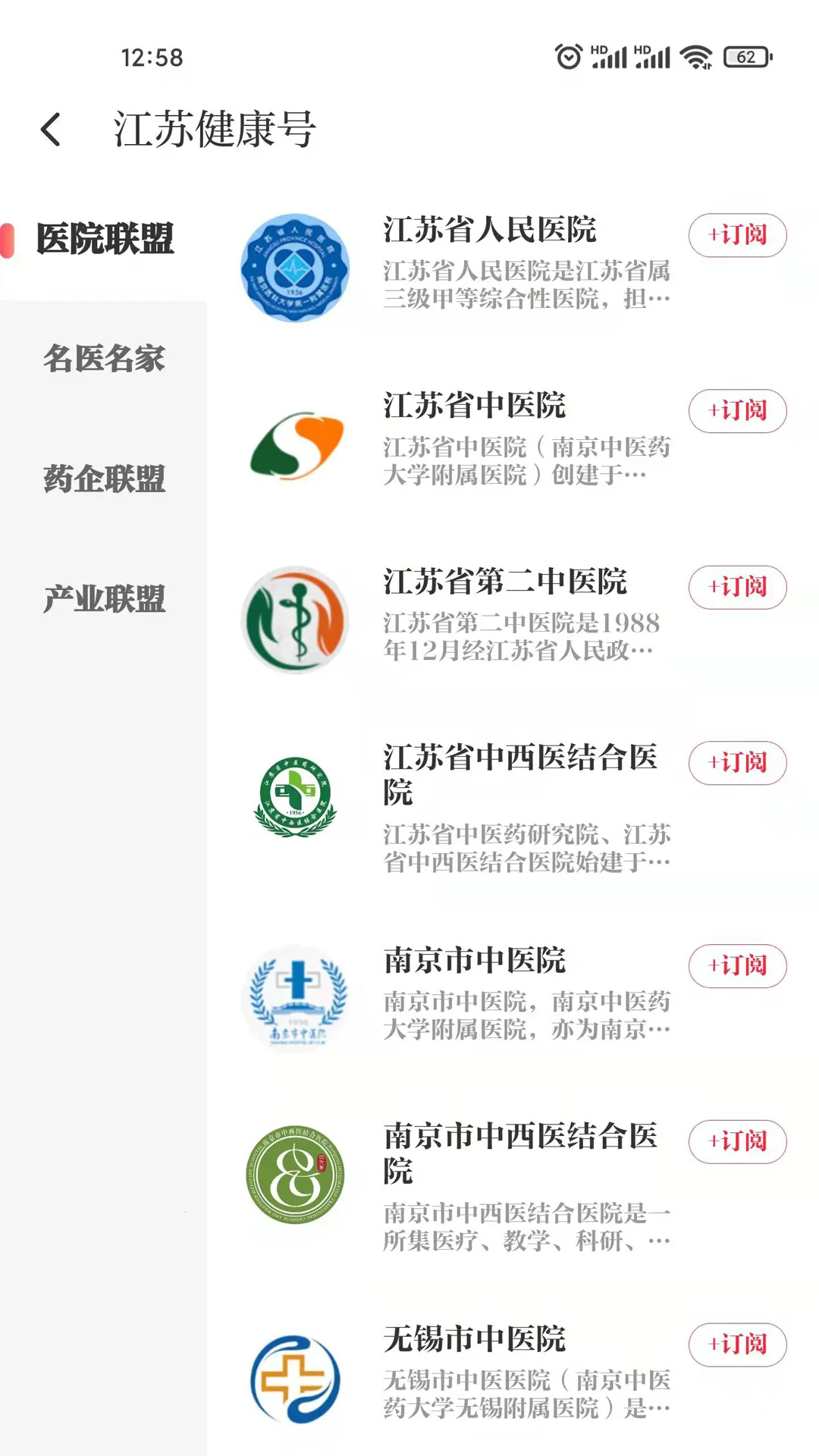The width and height of the screenshot is (819, 1456).
Task: Subscribe to 无锡市中医院 via +订阅
Action: coord(736,1343)
